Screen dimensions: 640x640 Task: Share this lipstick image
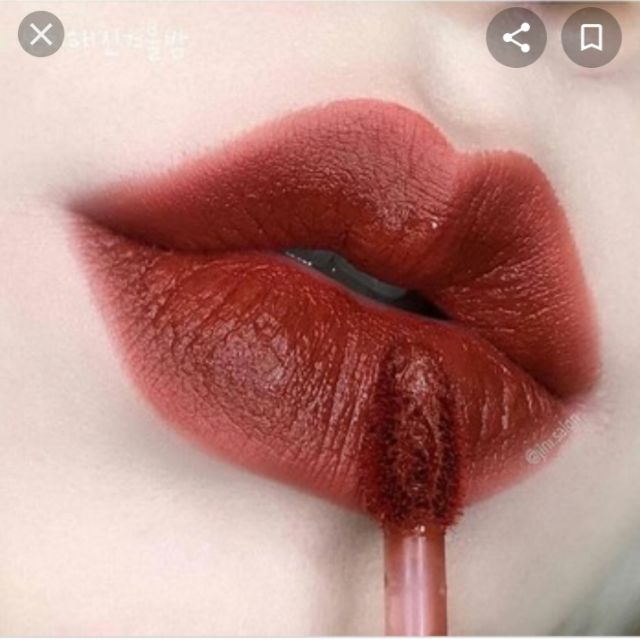[x=516, y=38]
